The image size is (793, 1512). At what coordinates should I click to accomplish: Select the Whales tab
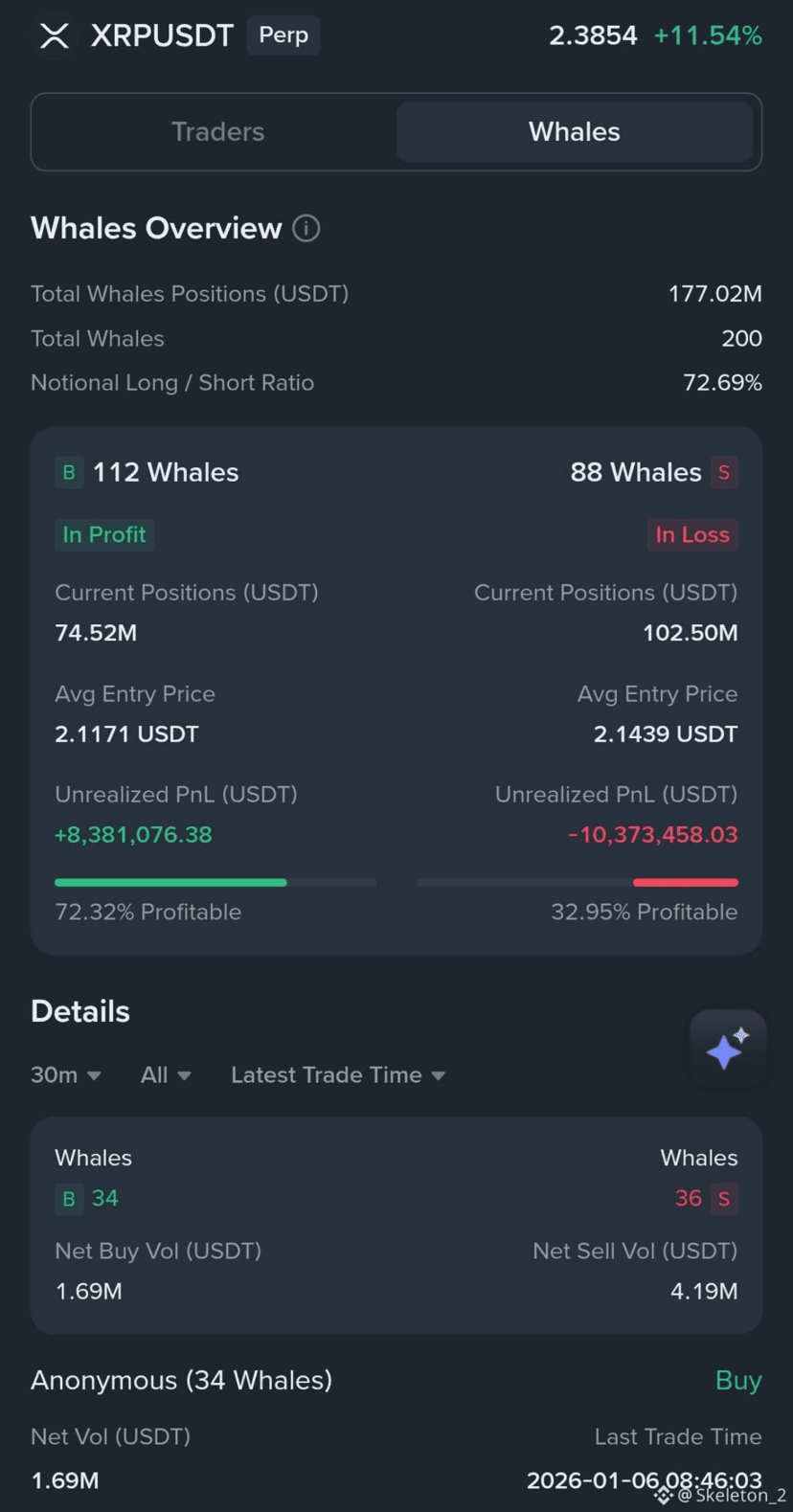574,132
